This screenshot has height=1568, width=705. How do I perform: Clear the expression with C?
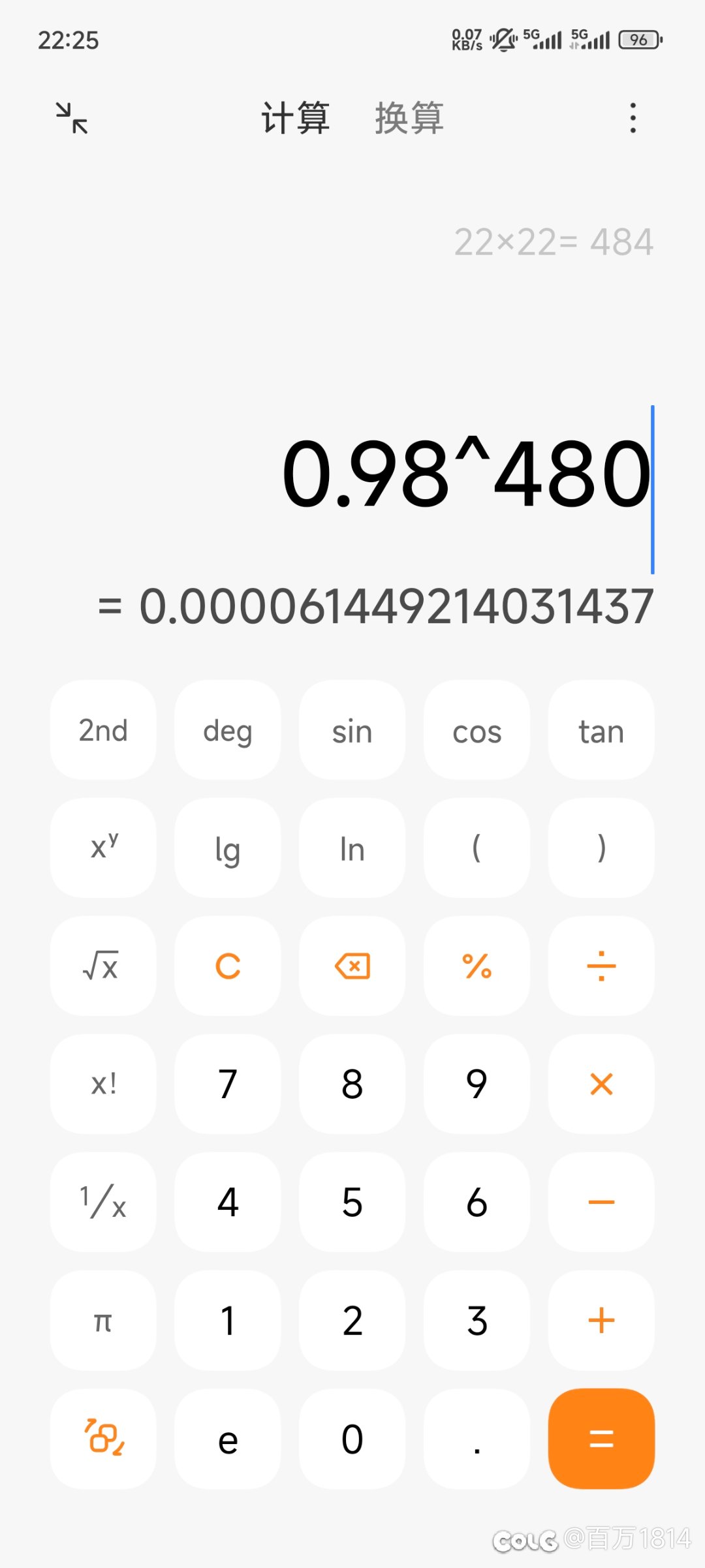pyautogui.click(x=228, y=966)
